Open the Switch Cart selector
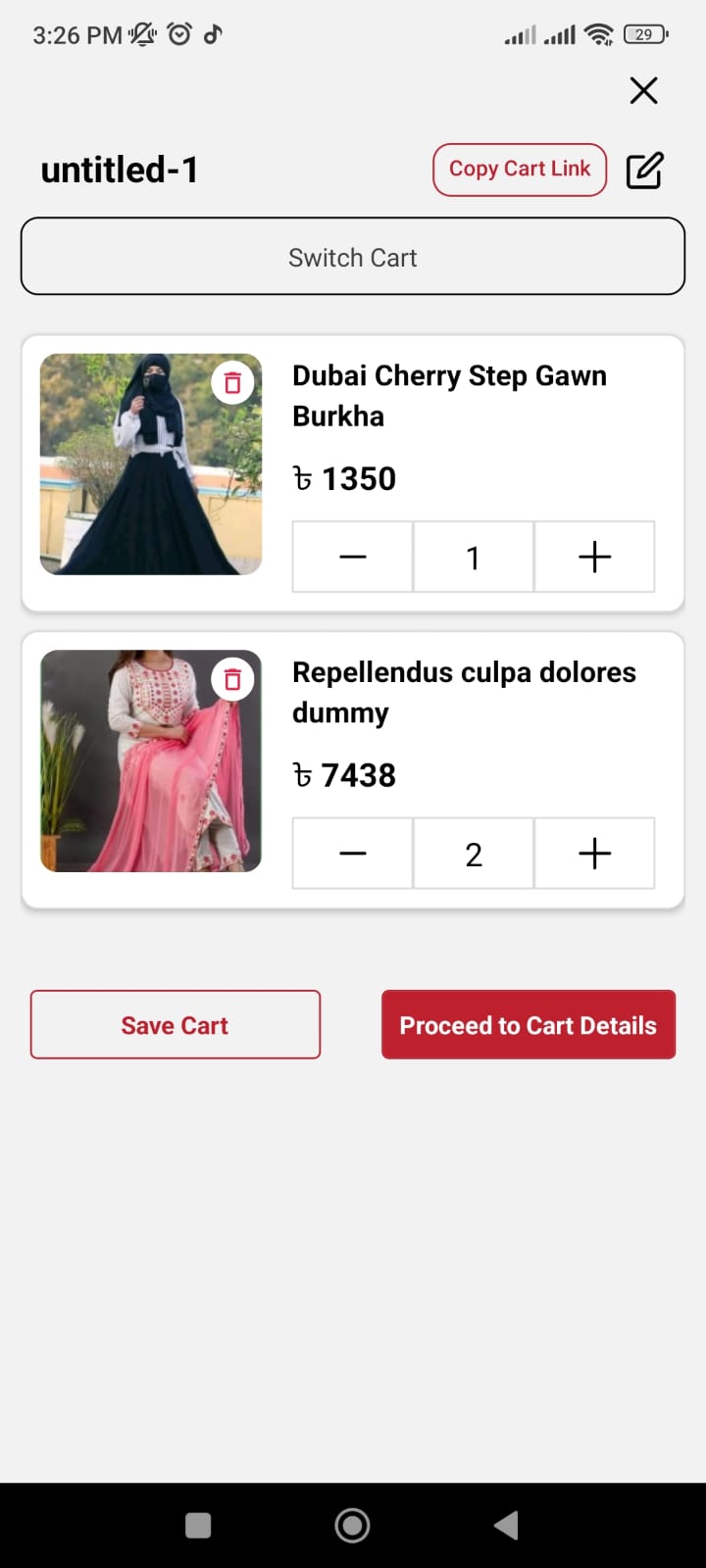The height and width of the screenshot is (1568, 706). [353, 257]
